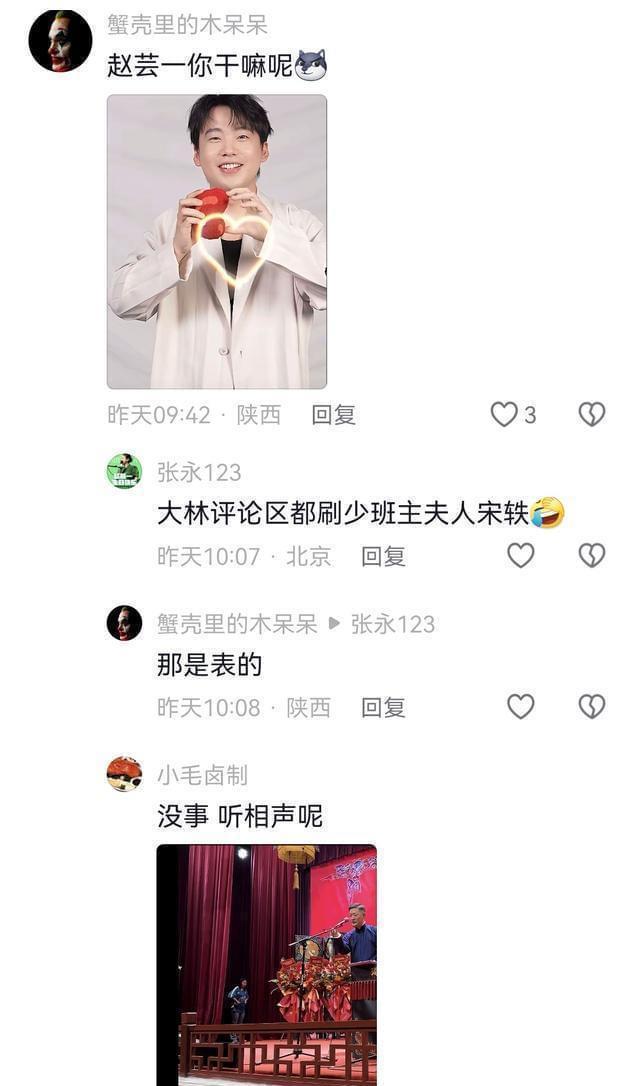Open 蟹壳里的木呆呆's profile avatar on the top comment
The image size is (640, 1086).
[60, 41]
